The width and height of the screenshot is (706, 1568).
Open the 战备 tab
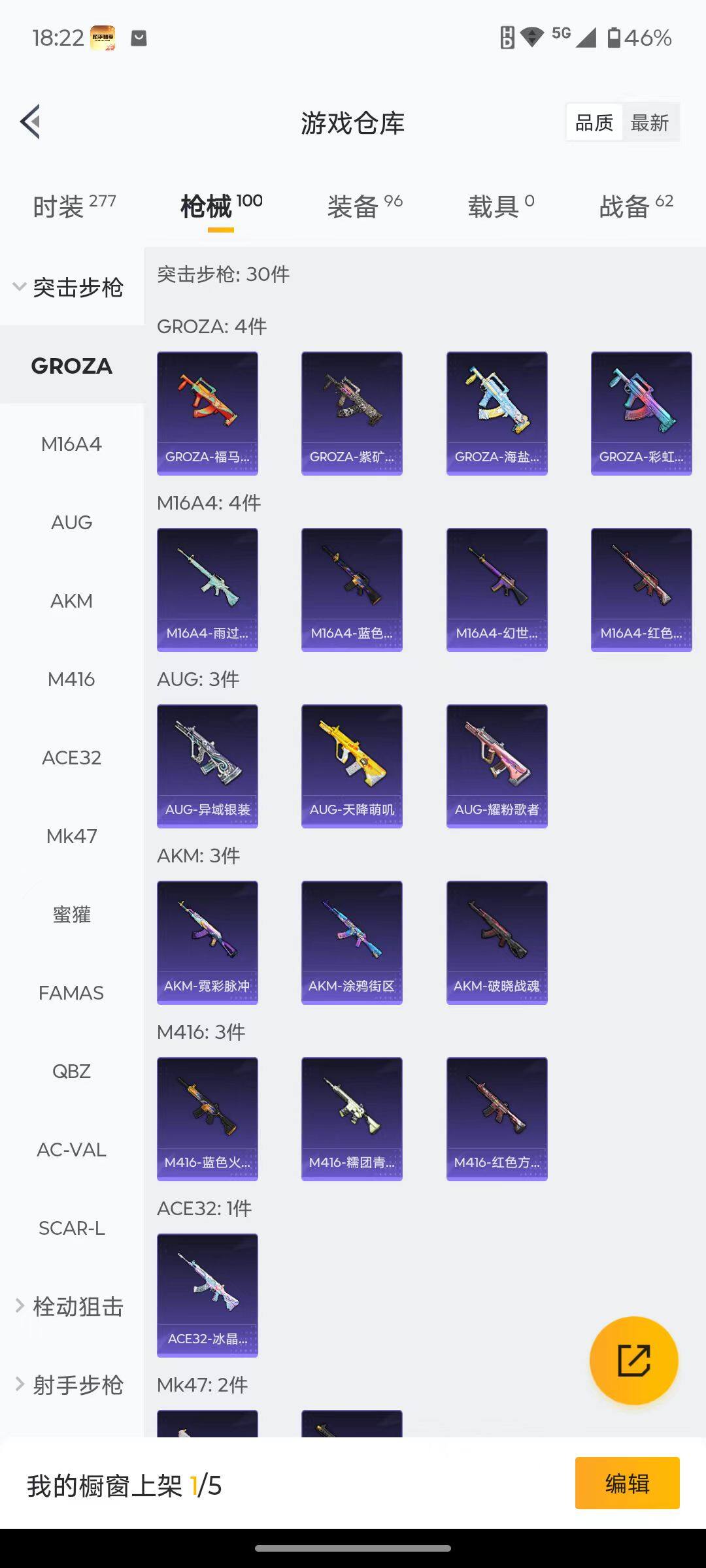(635, 206)
